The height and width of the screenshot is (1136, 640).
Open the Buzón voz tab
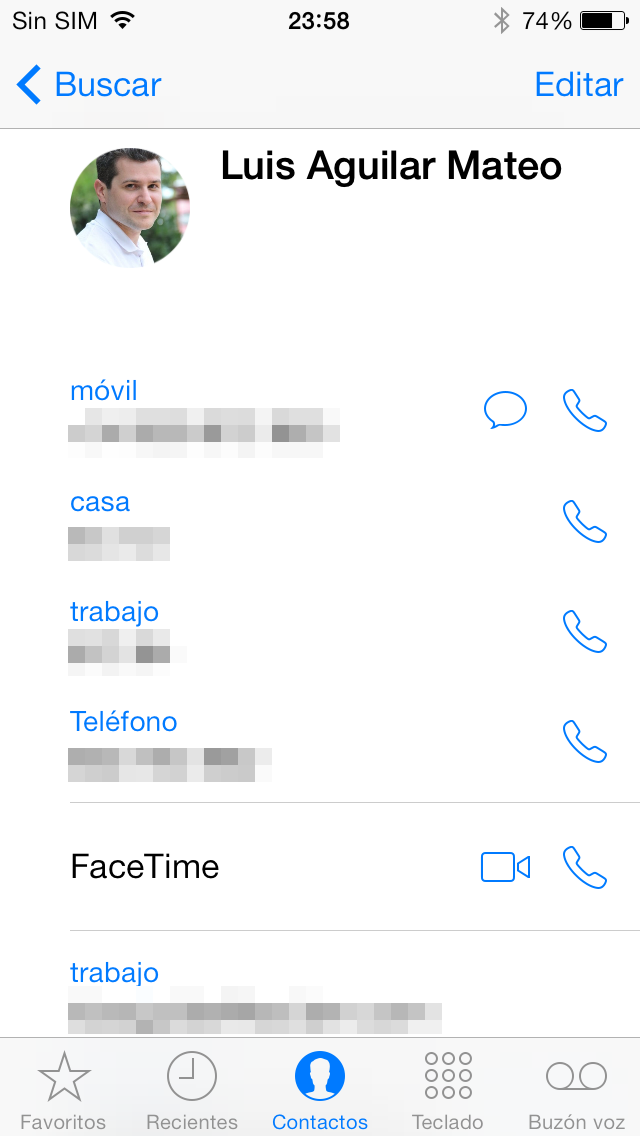[x=576, y=1090]
